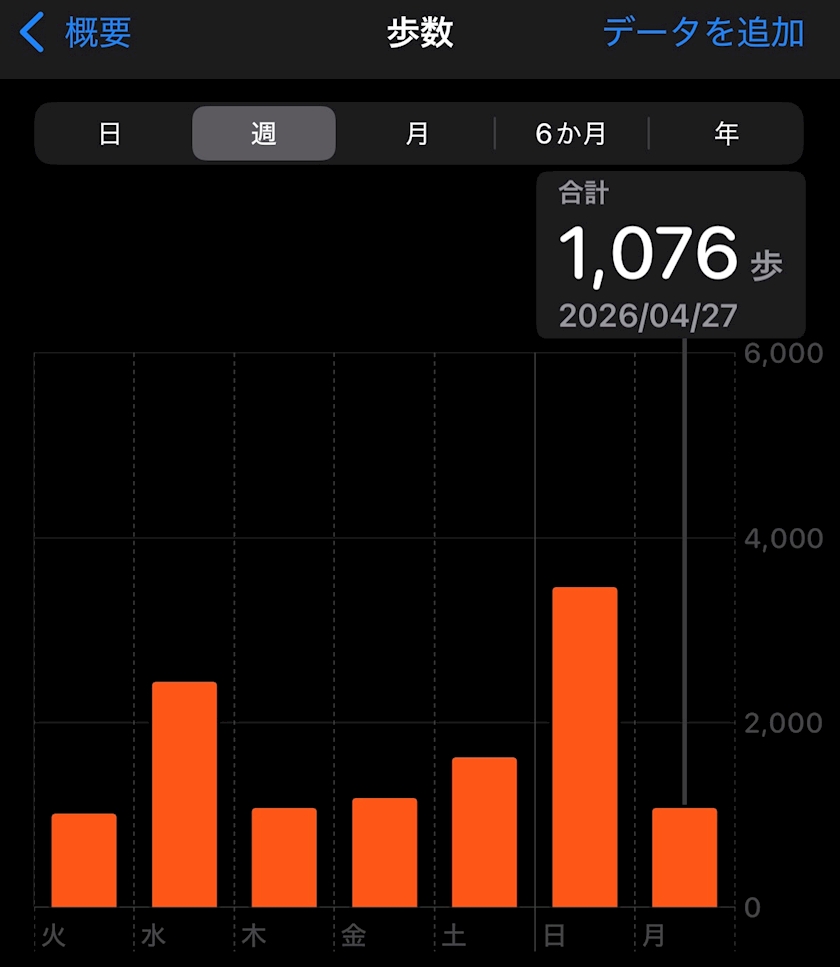Image resolution: width=840 pixels, height=967 pixels.
Task: Switch to the 年 view
Action: [x=726, y=134]
